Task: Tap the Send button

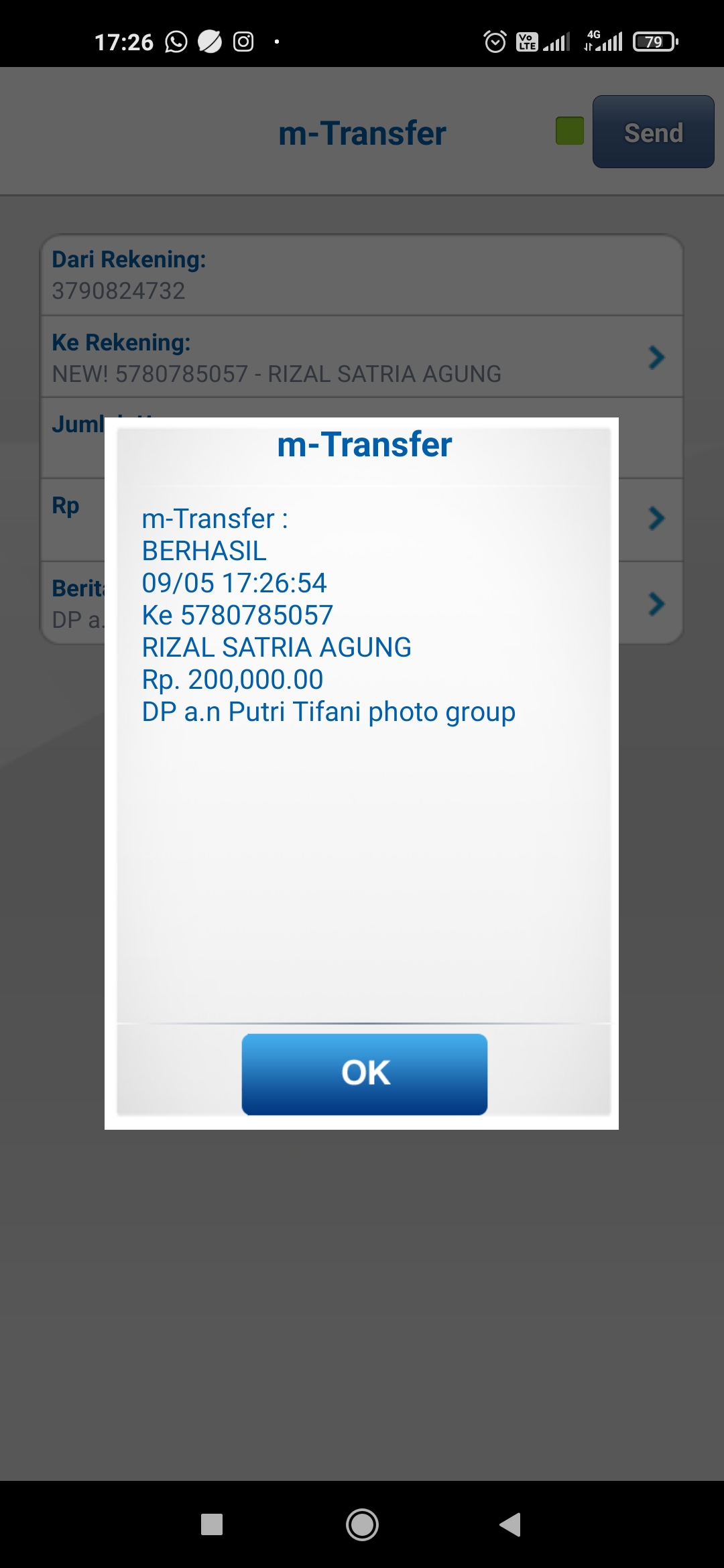Action: pos(653,132)
